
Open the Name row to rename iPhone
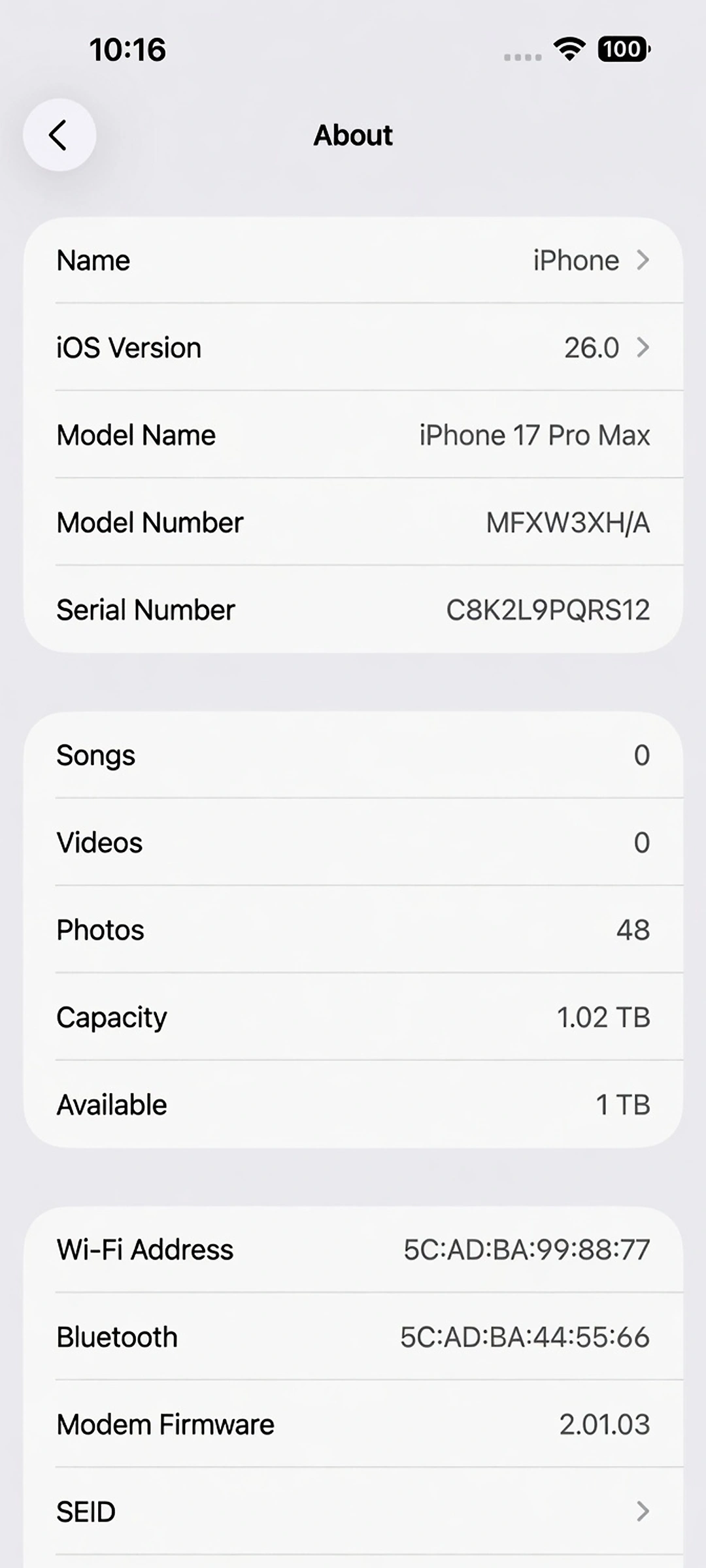coord(353,260)
